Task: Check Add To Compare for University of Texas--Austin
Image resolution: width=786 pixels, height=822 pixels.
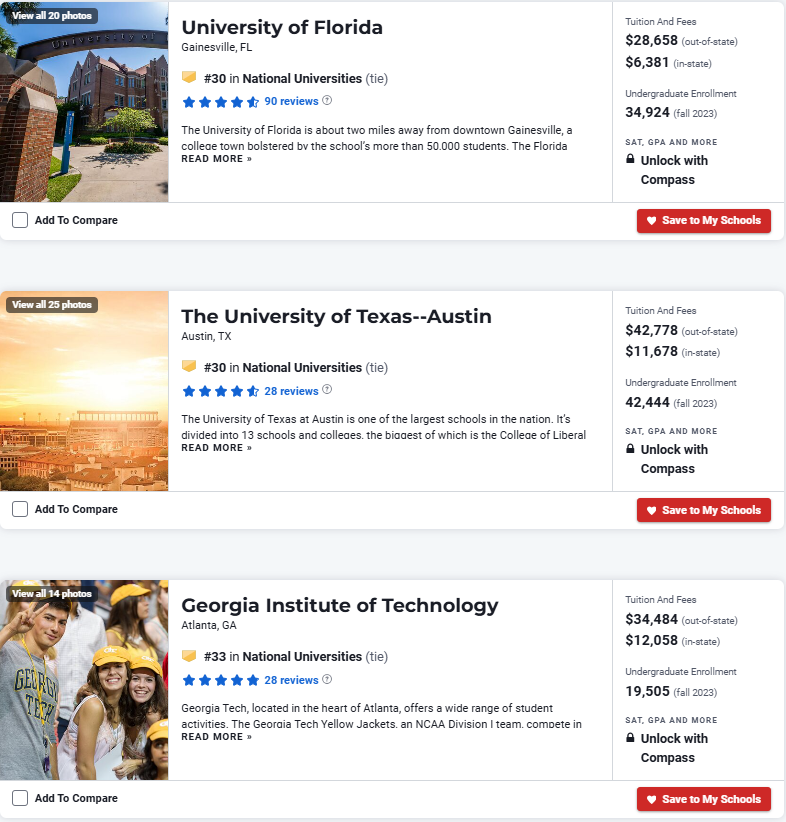Action: [x=20, y=509]
